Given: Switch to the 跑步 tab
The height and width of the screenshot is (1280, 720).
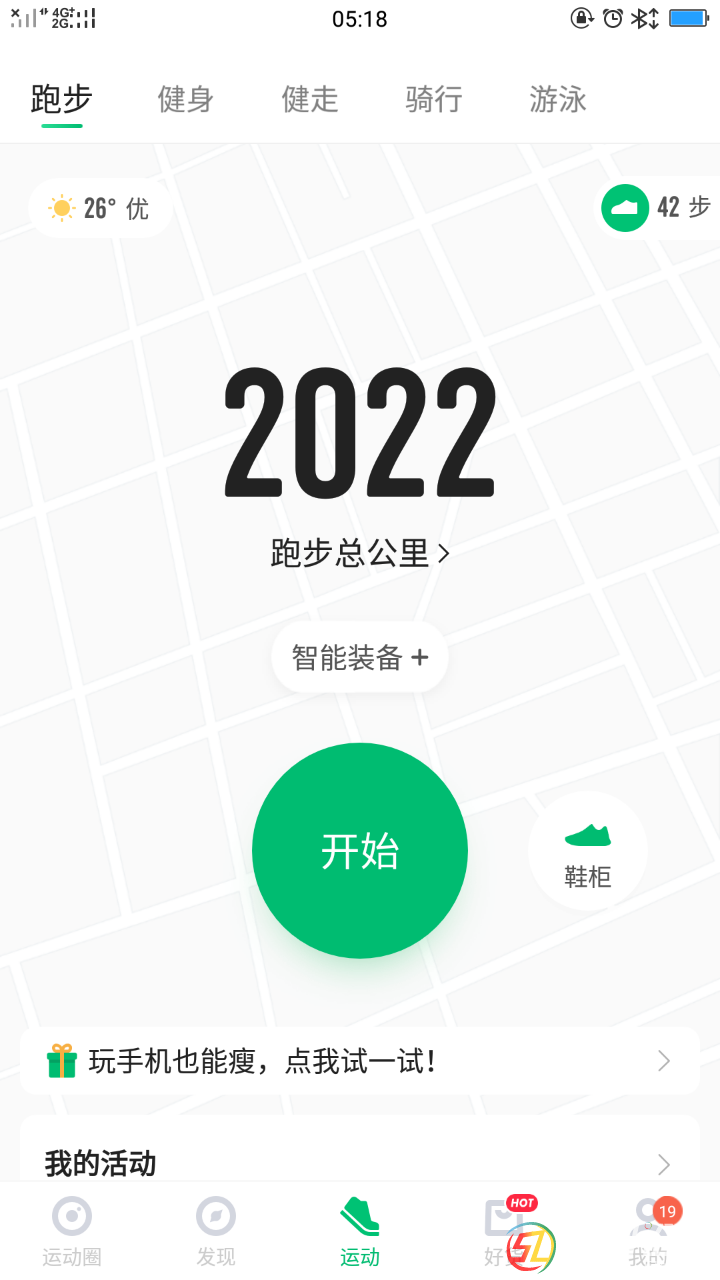Looking at the screenshot, I should pos(62,100).
